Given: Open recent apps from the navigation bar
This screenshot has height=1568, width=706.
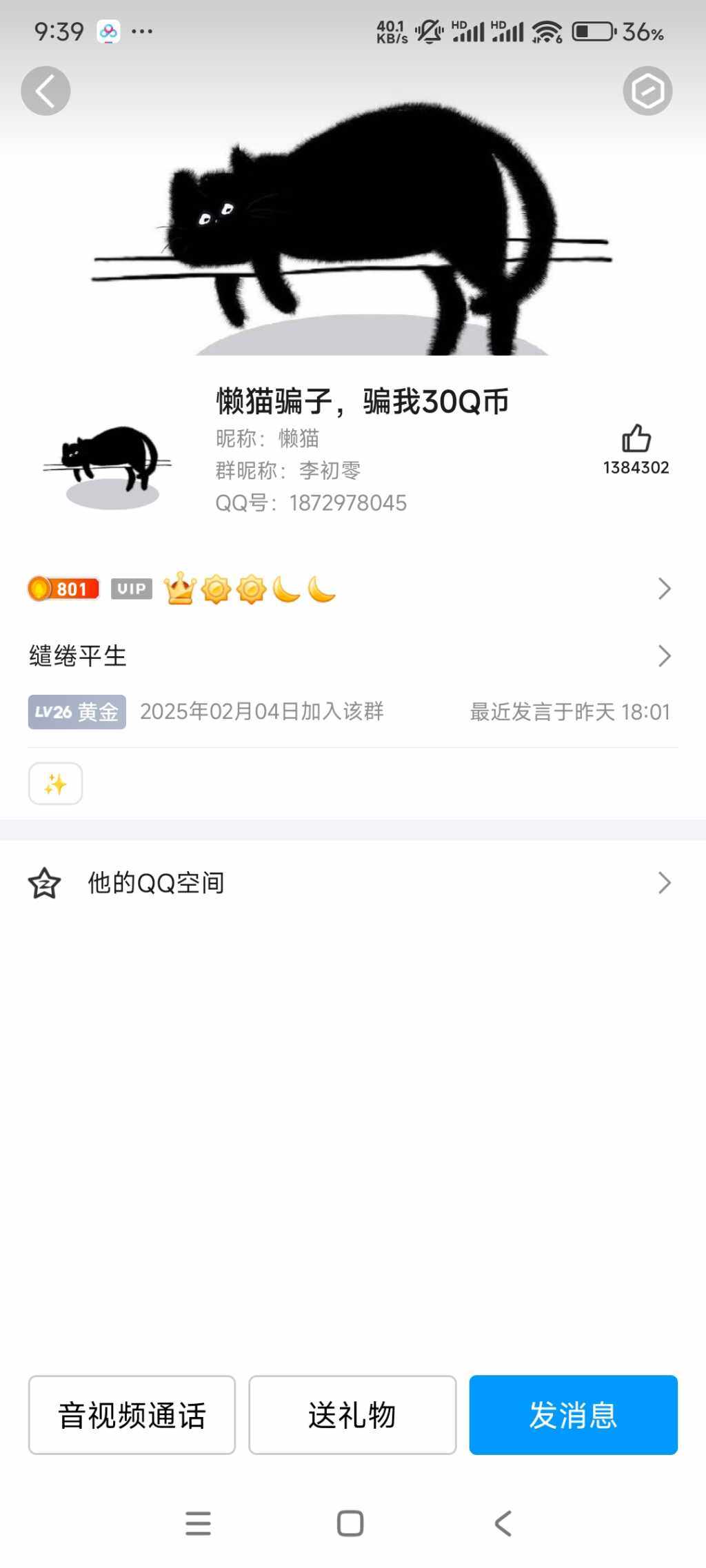Looking at the screenshot, I should [199, 1523].
